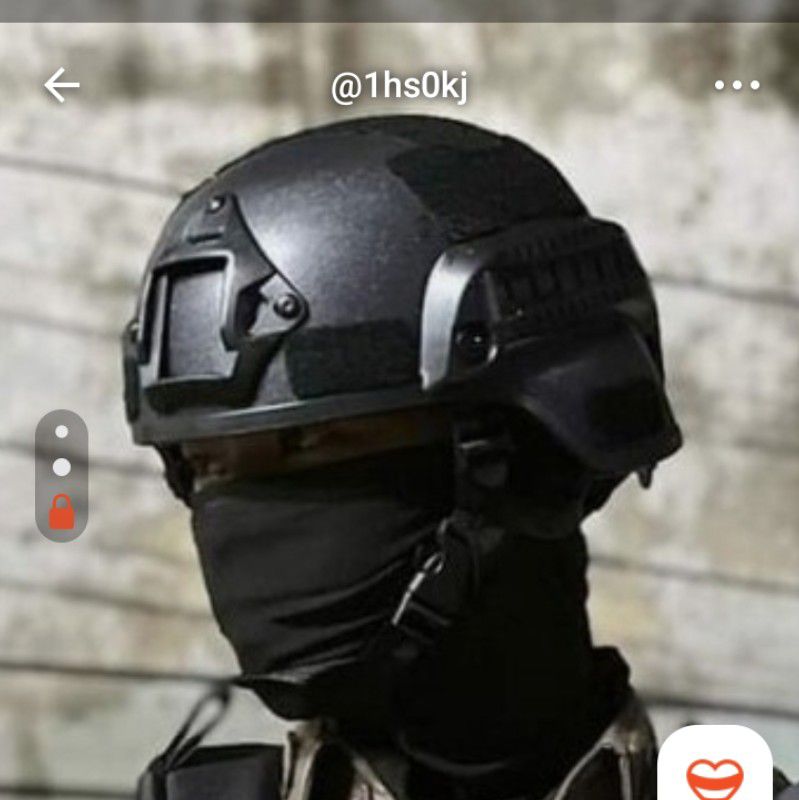The height and width of the screenshot is (800, 799).
Task: Select the second photo dot indicator
Action: click(62, 467)
